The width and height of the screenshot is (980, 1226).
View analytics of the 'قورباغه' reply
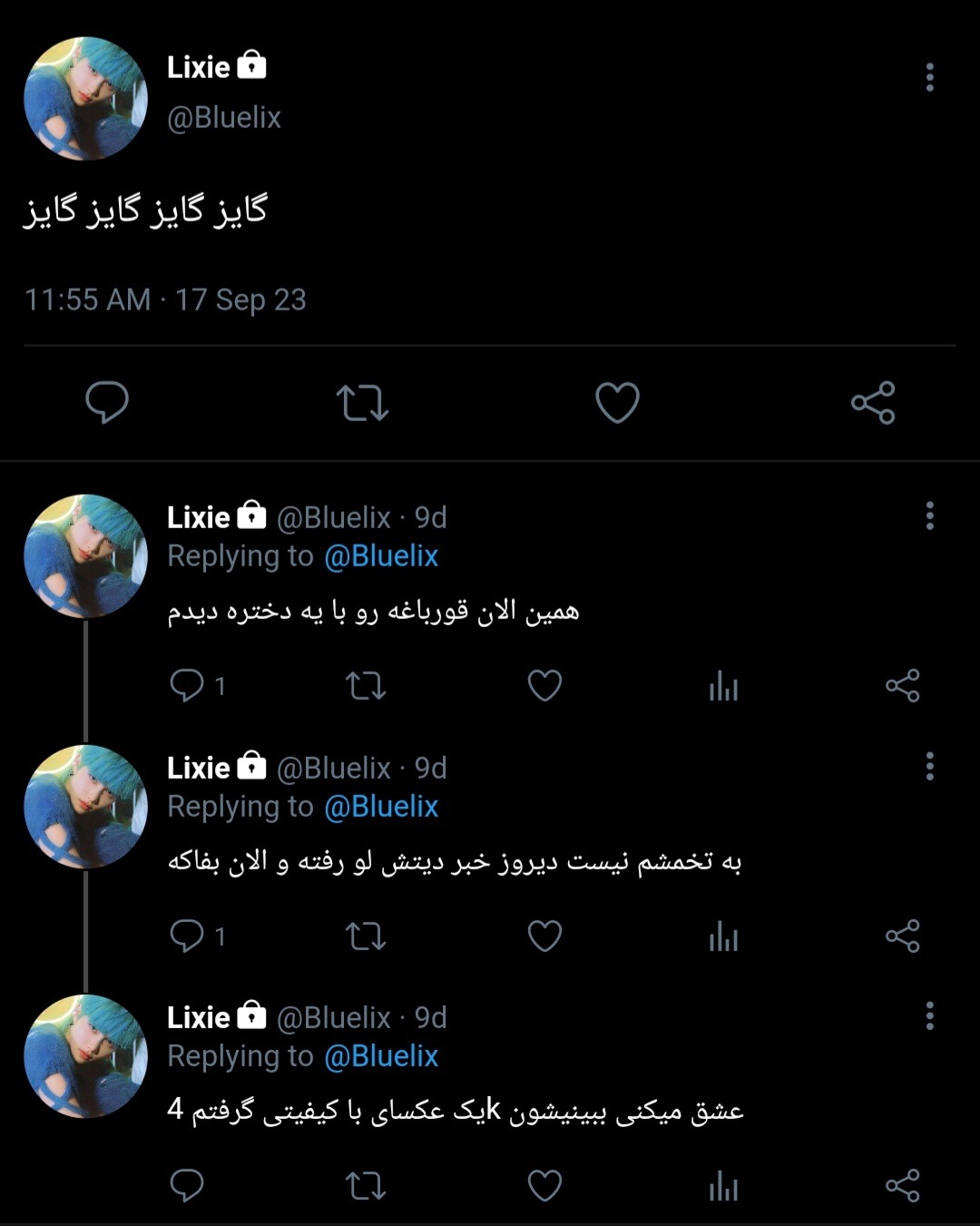(x=723, y=685)
